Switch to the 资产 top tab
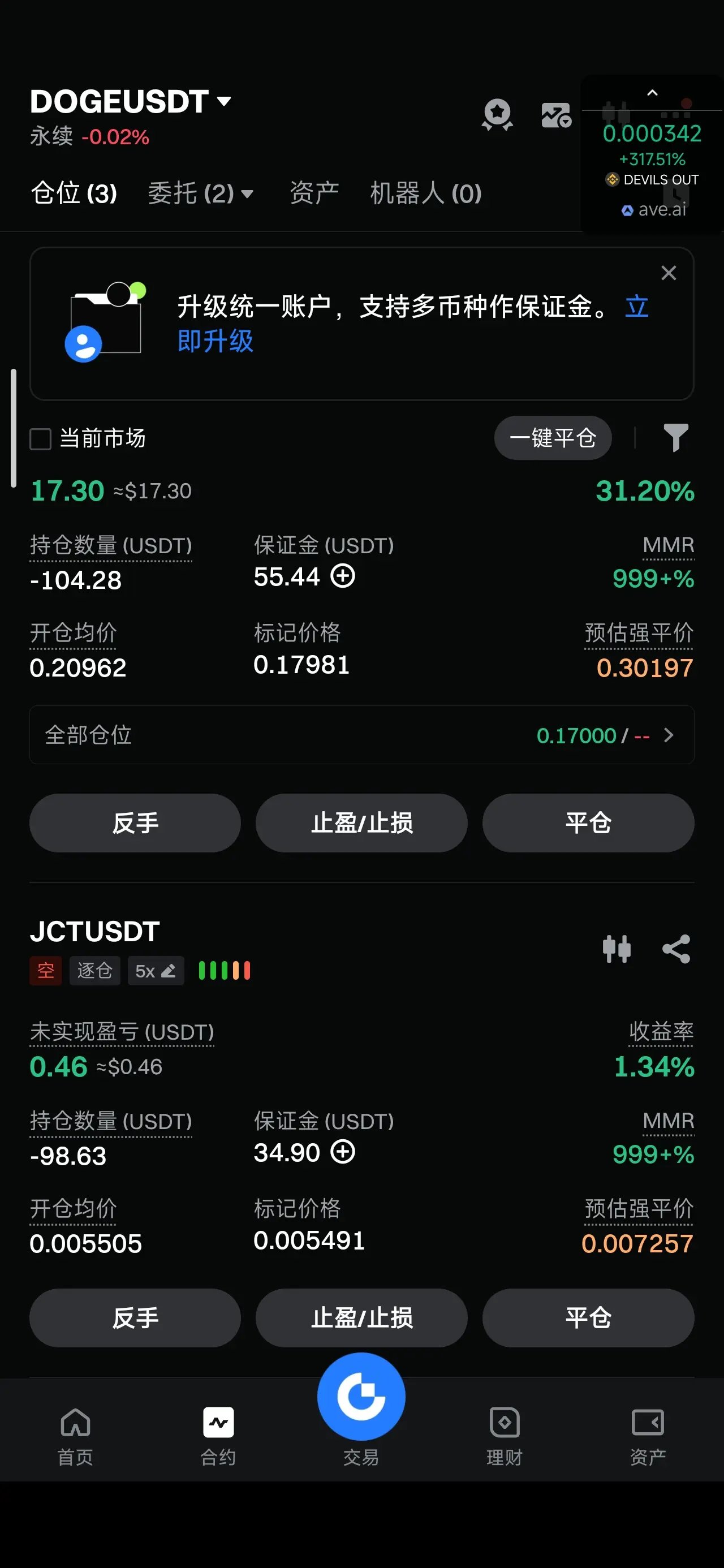This screenshot has height=1568, width=724. tap(314, 193)
